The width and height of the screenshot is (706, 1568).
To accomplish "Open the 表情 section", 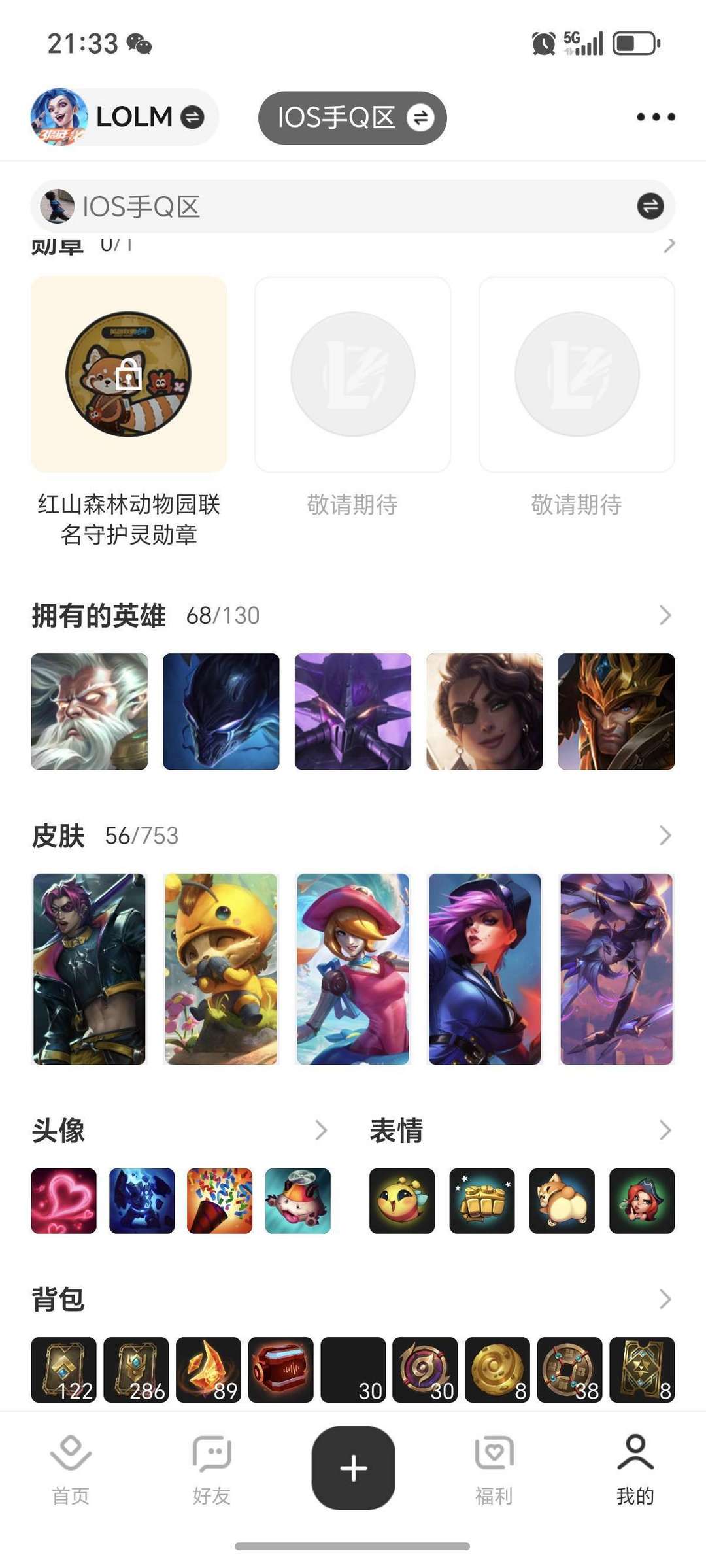I will [x=665, y=1130].
